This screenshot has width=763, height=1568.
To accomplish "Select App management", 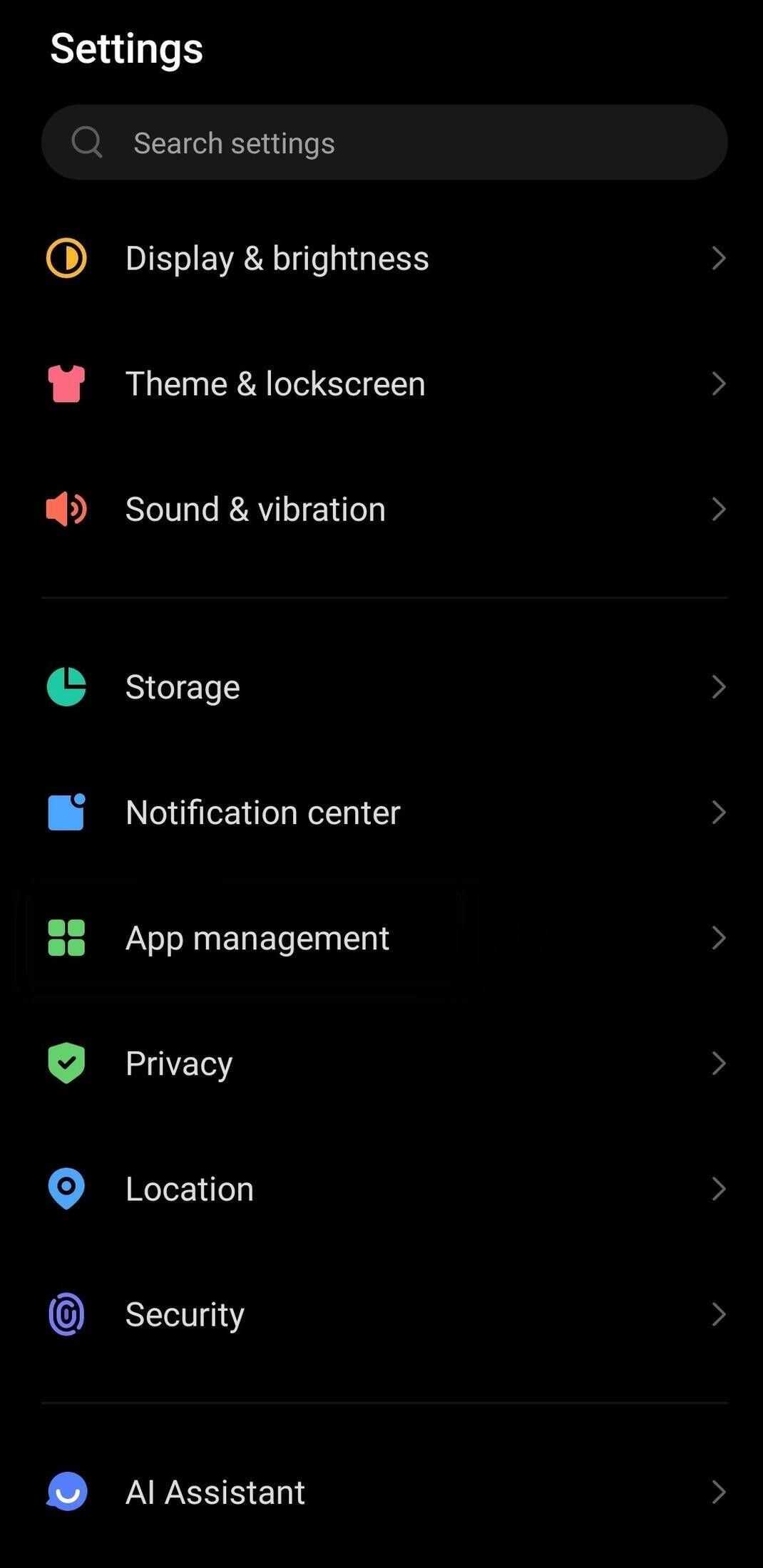I will tap(384, 938).
